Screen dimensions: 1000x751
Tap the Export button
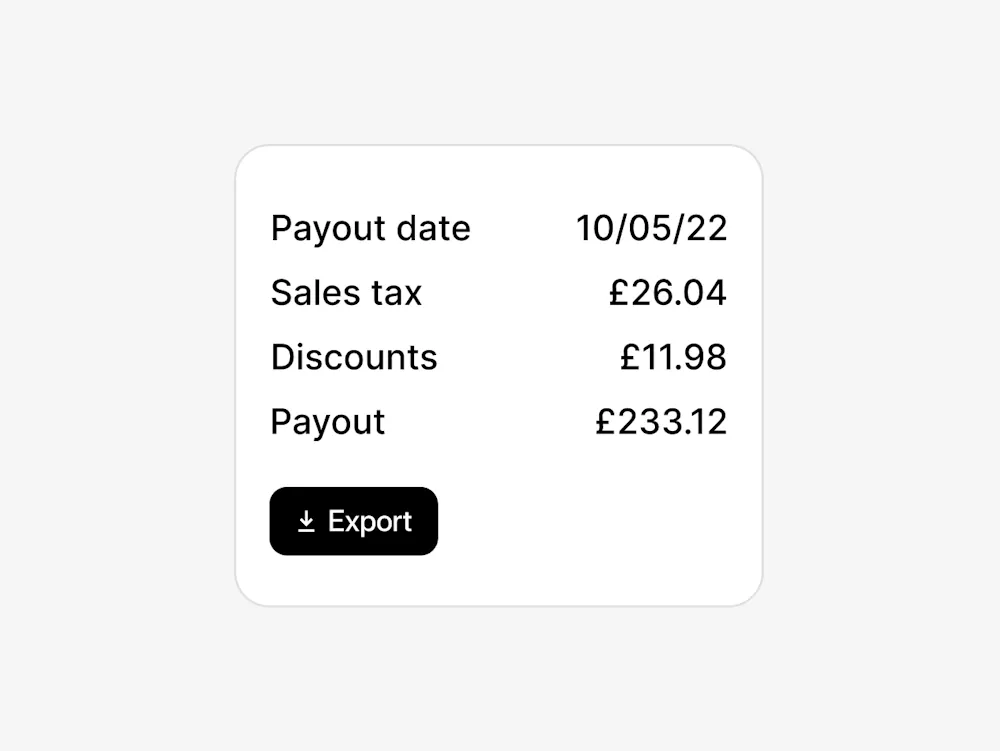(x=353, y=521)
